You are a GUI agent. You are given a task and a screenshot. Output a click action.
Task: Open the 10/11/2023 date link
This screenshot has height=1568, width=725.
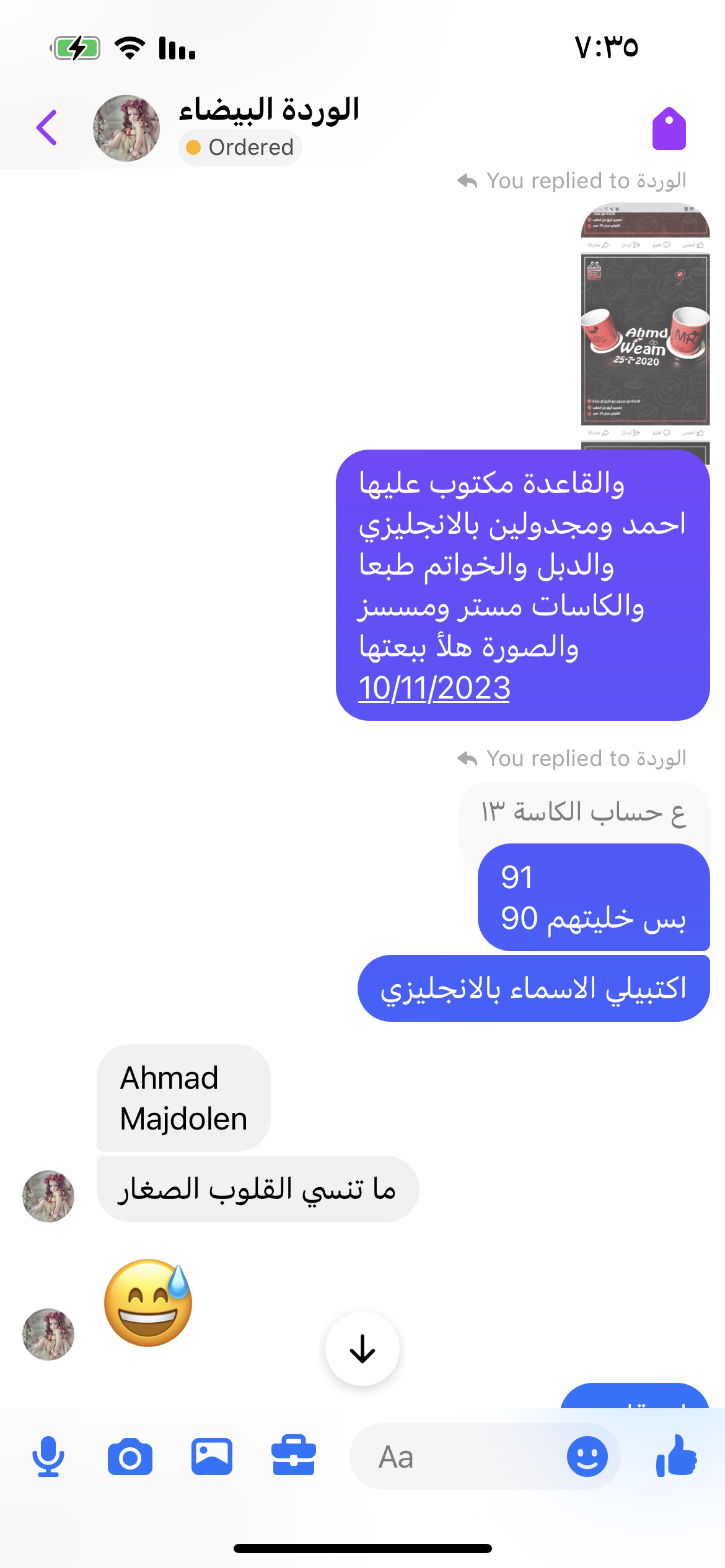point(434,688)
